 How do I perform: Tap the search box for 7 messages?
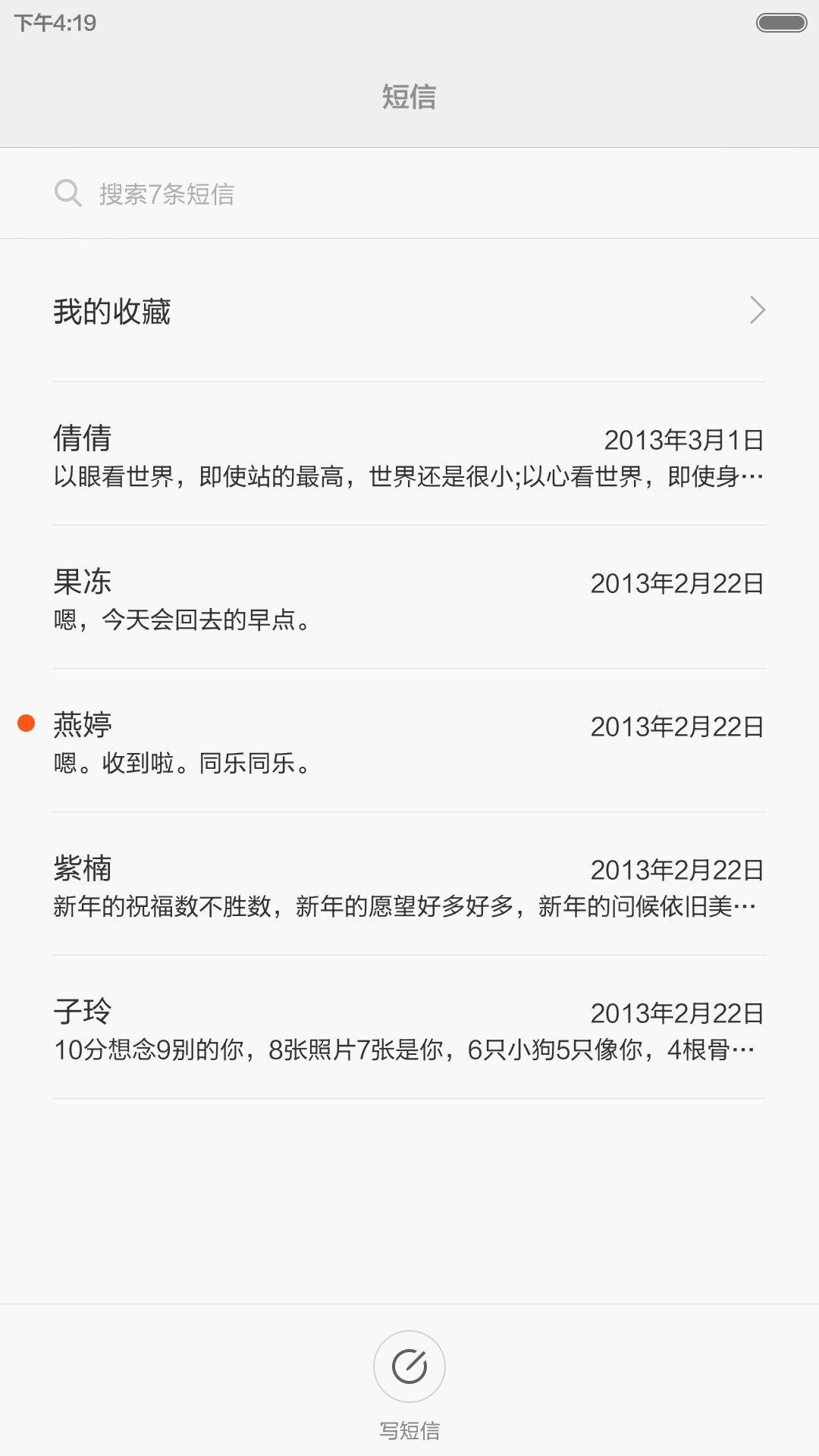coord(409,193)
